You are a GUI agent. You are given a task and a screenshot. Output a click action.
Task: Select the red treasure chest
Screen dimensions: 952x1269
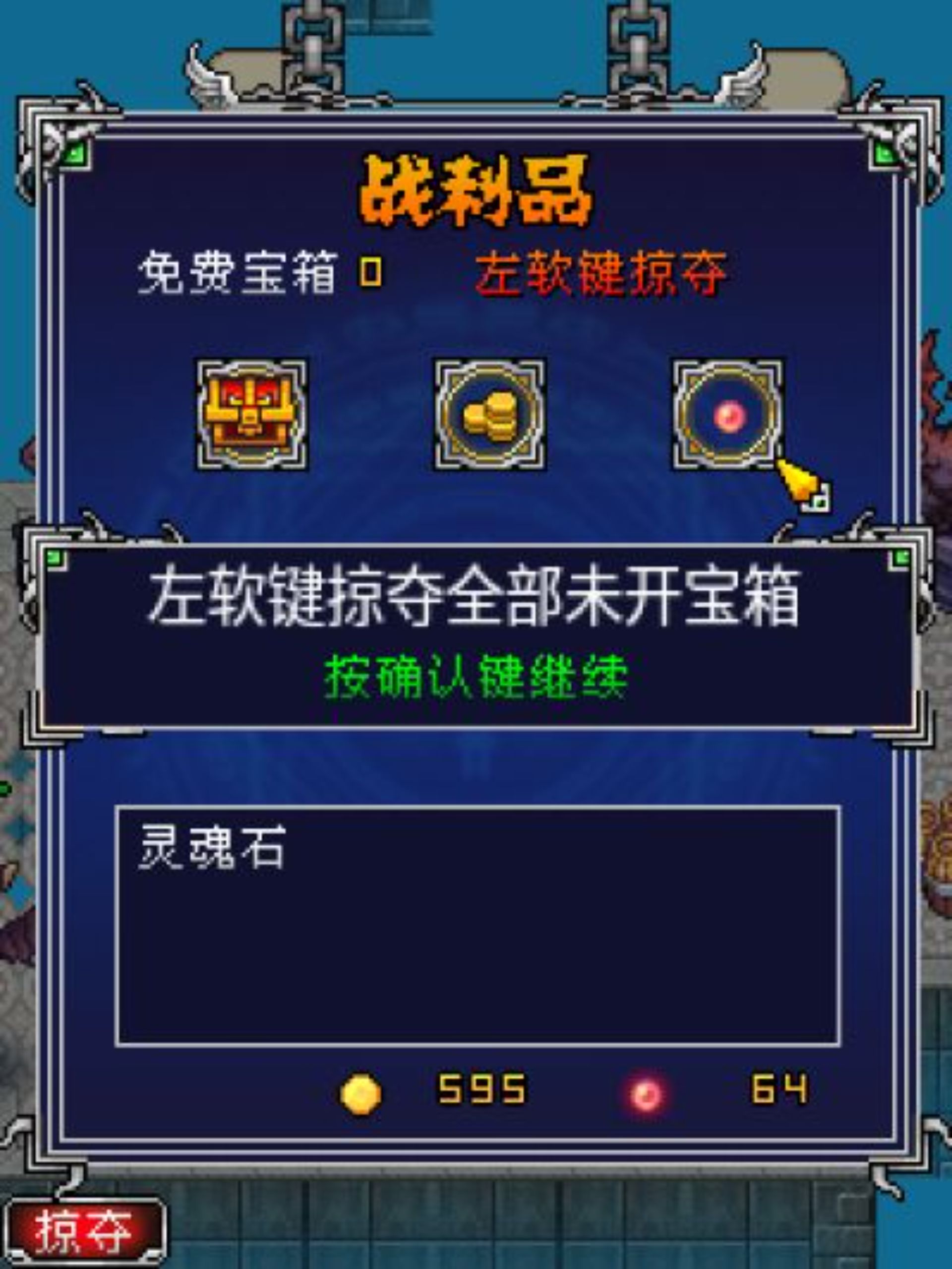coord(252,414)
